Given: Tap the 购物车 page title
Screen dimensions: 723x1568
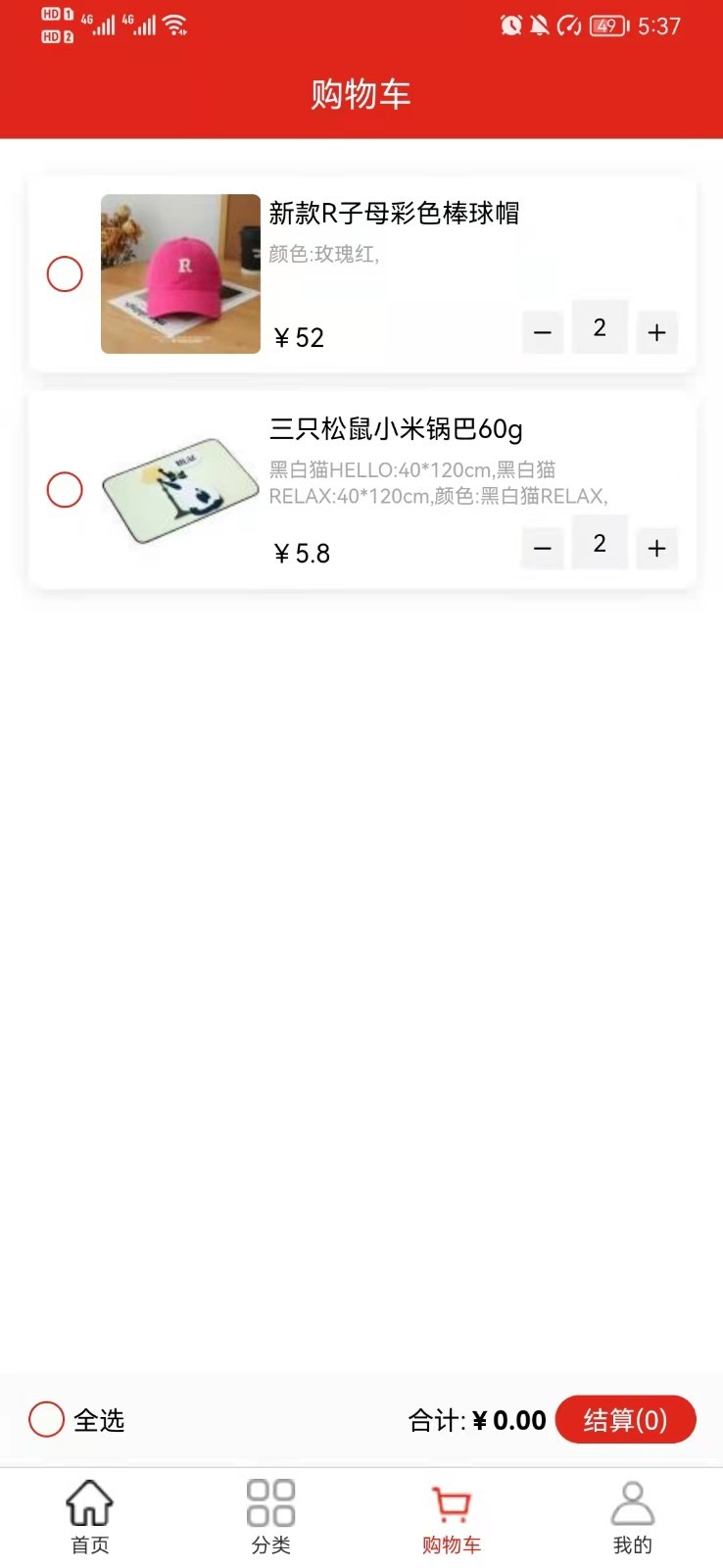Looking at the screenshot, I should pyautogui.click(x=361, y=94).
